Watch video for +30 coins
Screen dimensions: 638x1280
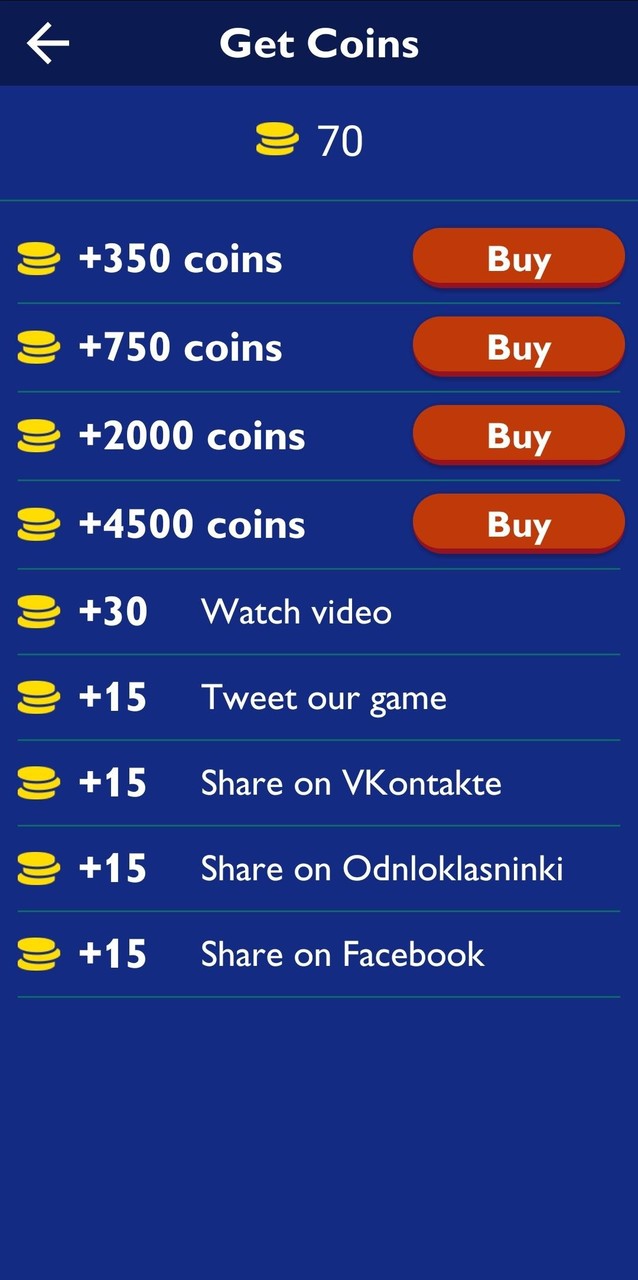tap(296, 612)
